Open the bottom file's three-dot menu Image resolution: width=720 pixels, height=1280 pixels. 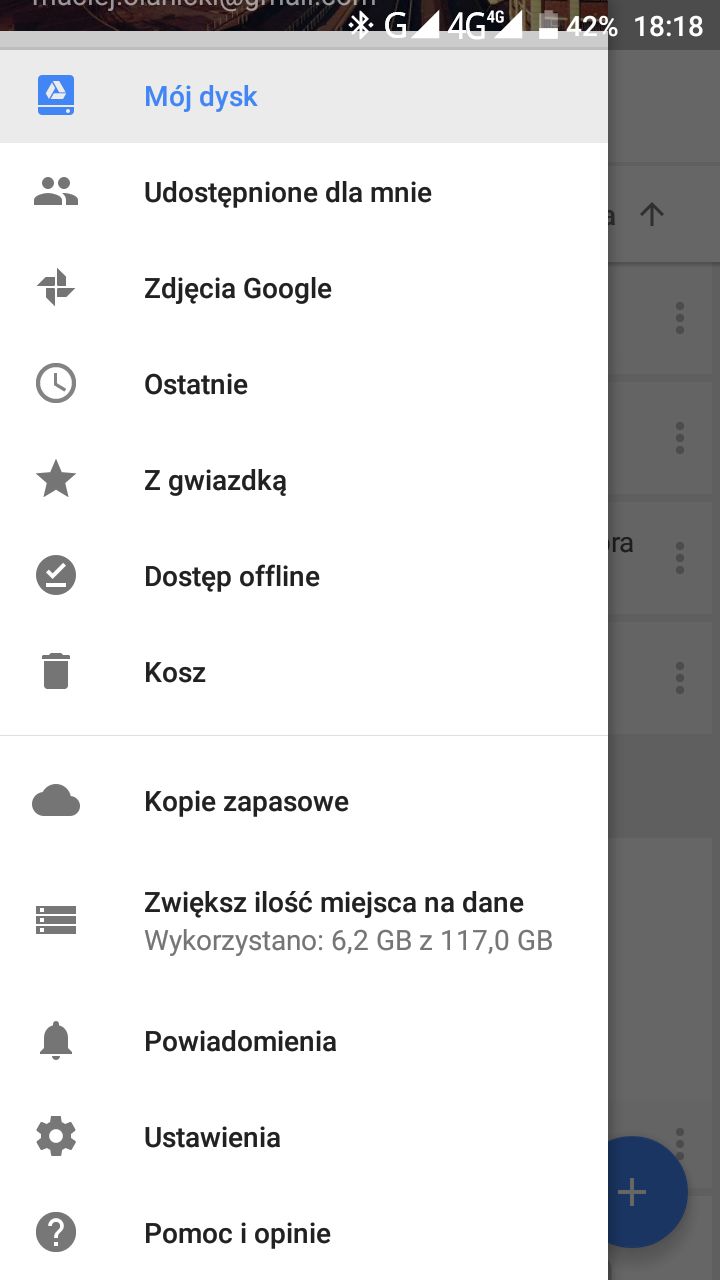coord(680,677)
